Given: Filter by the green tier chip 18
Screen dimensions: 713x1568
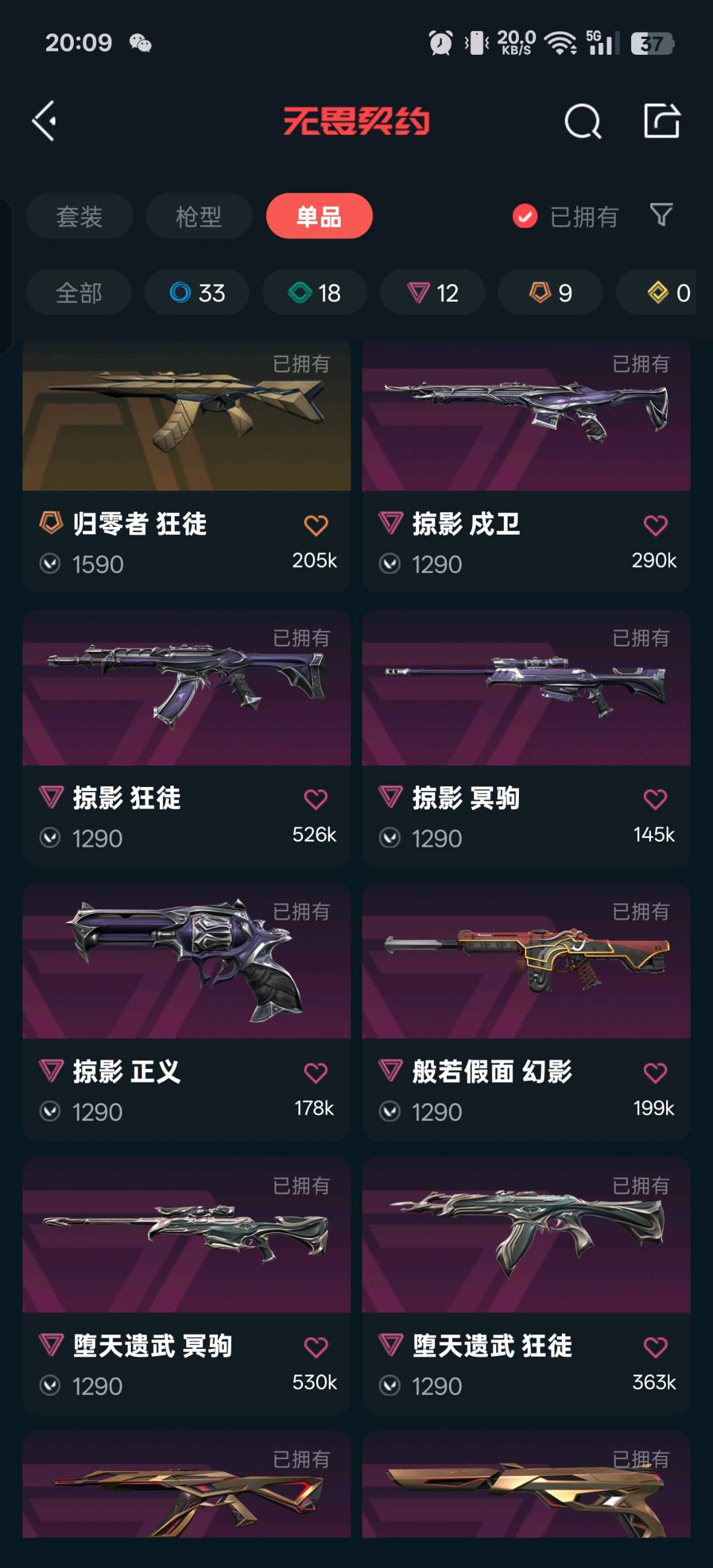Looking at the screenshot, I should coord(314,292).
